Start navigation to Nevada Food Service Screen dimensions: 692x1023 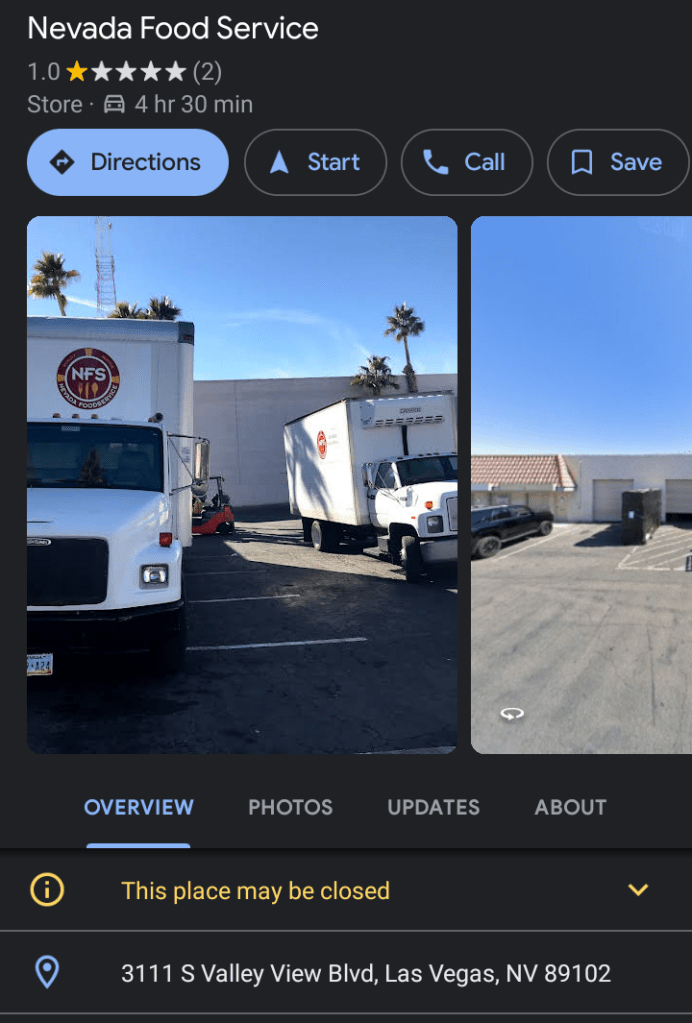pyautogui.click(x=315, y=162)
